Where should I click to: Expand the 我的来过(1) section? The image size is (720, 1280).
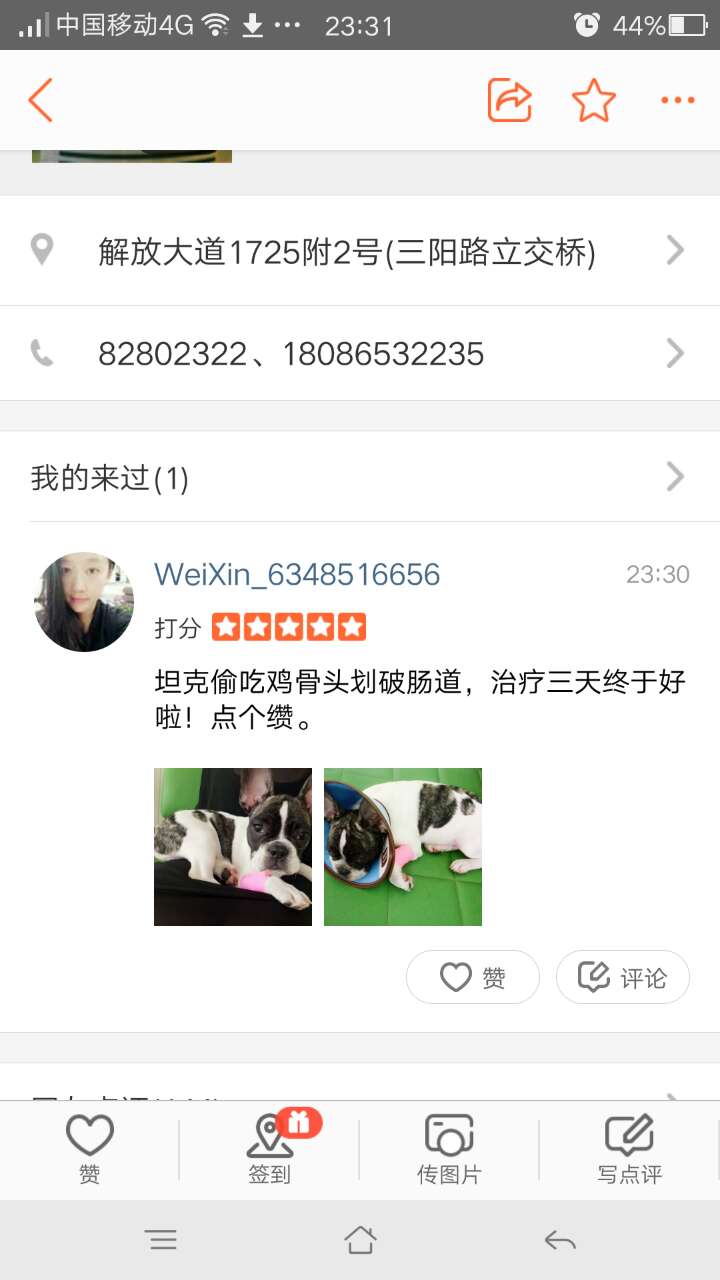pyautogui.click(x=360, y=477)
